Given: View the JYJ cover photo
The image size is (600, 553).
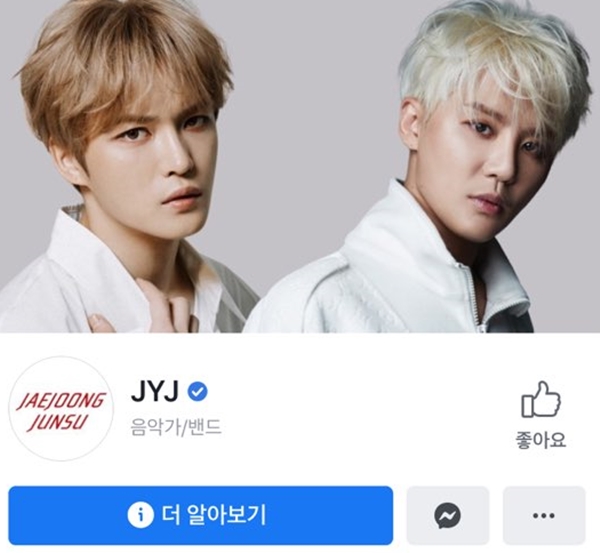Looking at the screenshot, I should pyautogui.click(x=300, y=165).
